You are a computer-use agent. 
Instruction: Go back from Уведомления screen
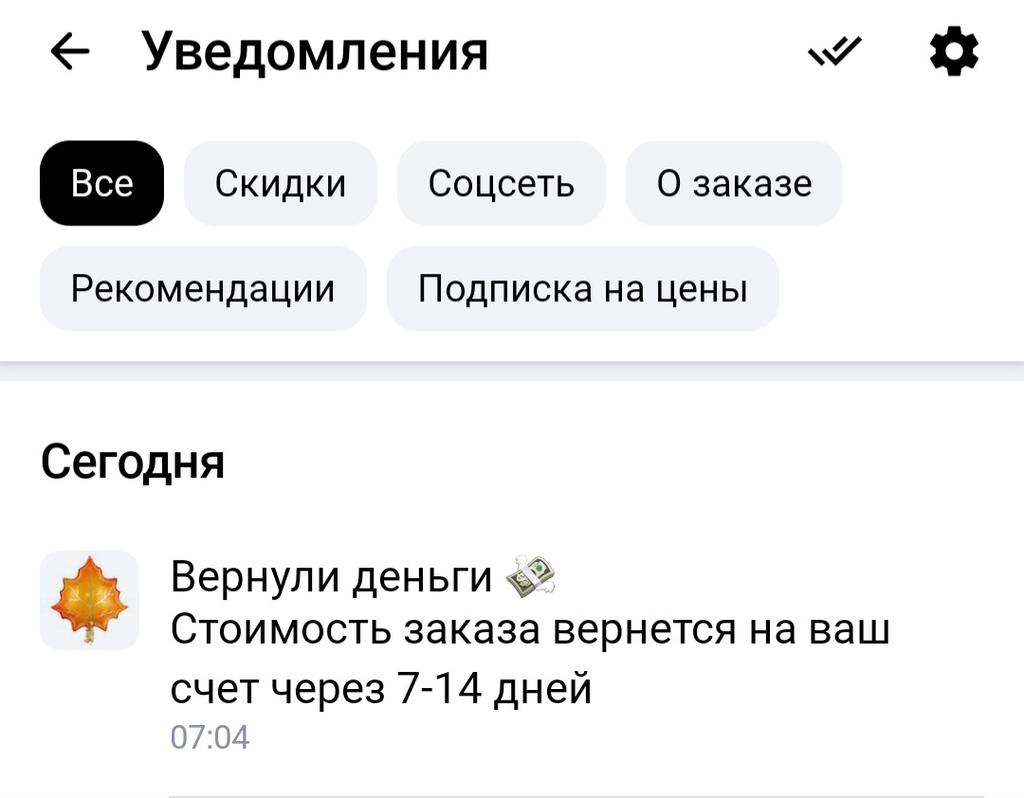(70, 53)
